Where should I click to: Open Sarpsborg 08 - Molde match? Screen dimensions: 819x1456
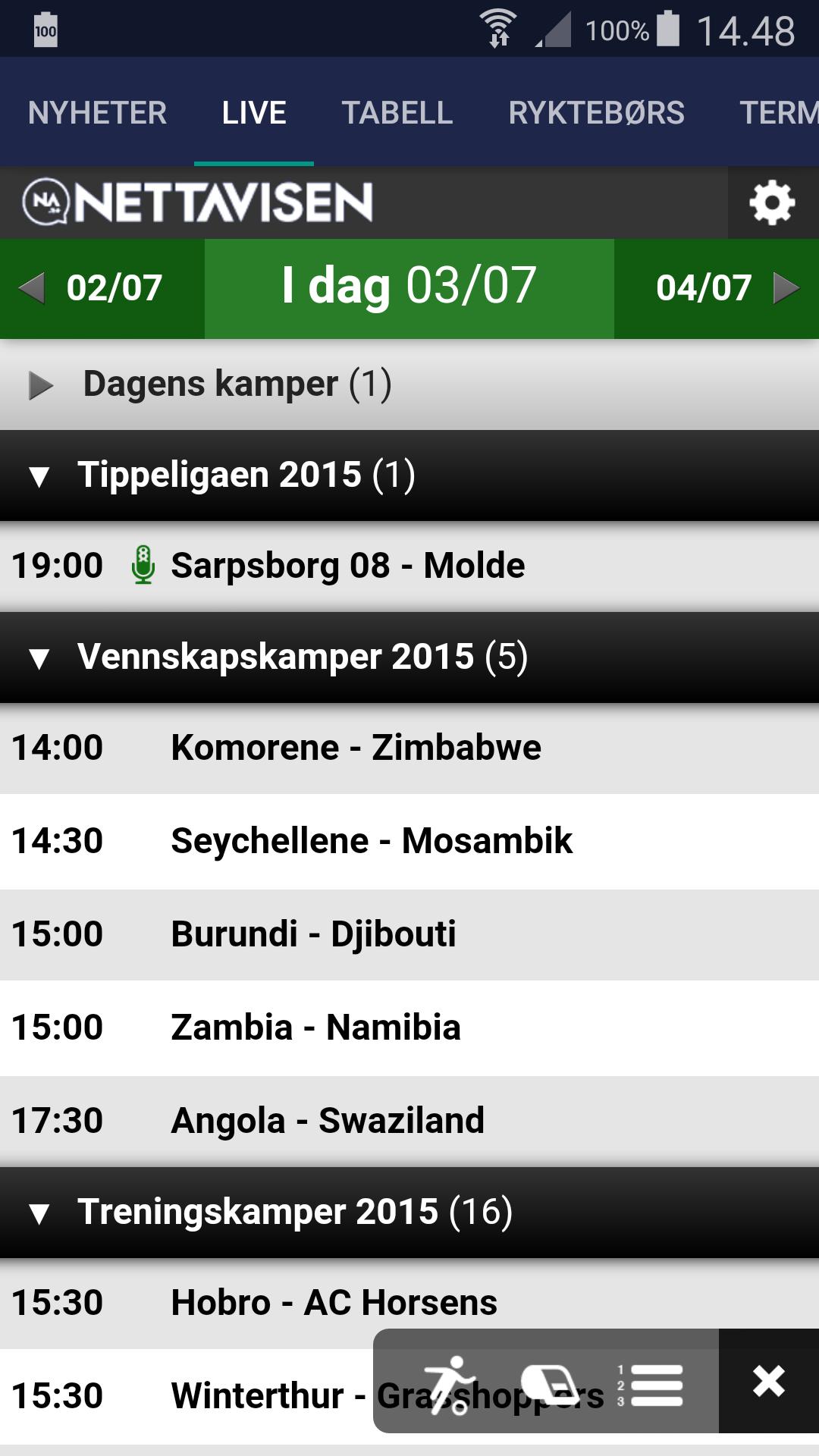pyautogui.click(x=347, y=566)
